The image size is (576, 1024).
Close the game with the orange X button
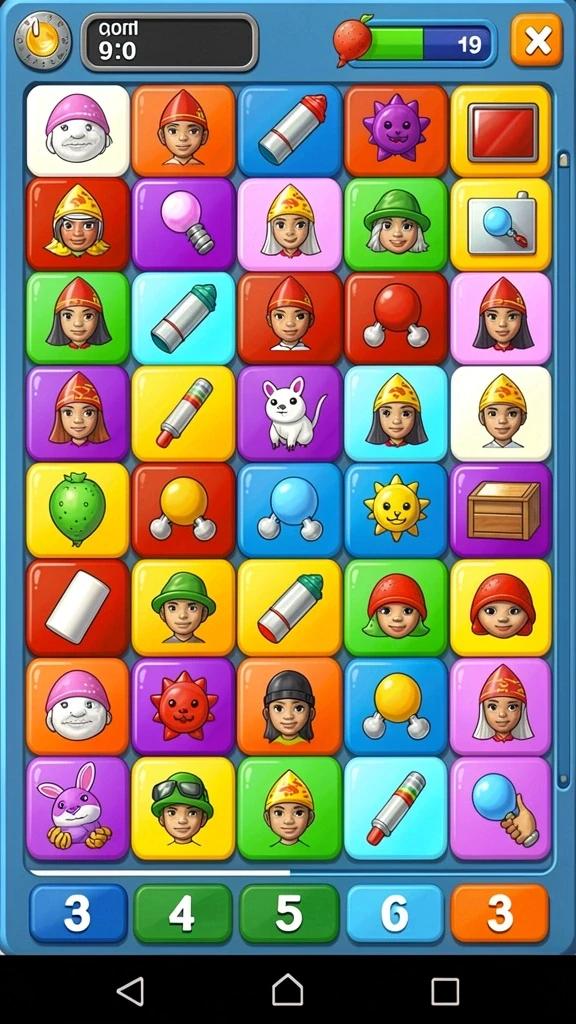click(x=536, y=40)
